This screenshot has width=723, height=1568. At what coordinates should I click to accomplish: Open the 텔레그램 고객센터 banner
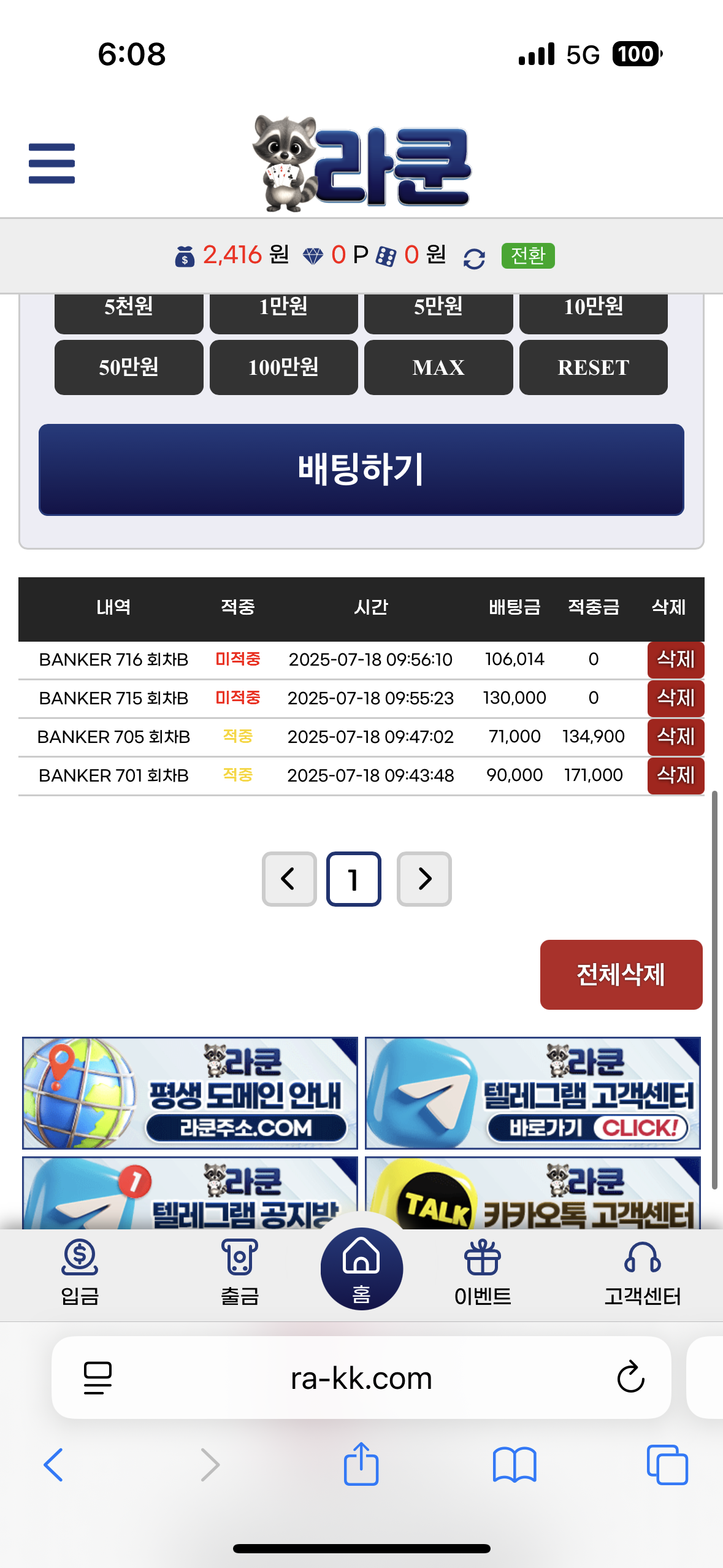pyautogui.click(x=533, y=1093)
